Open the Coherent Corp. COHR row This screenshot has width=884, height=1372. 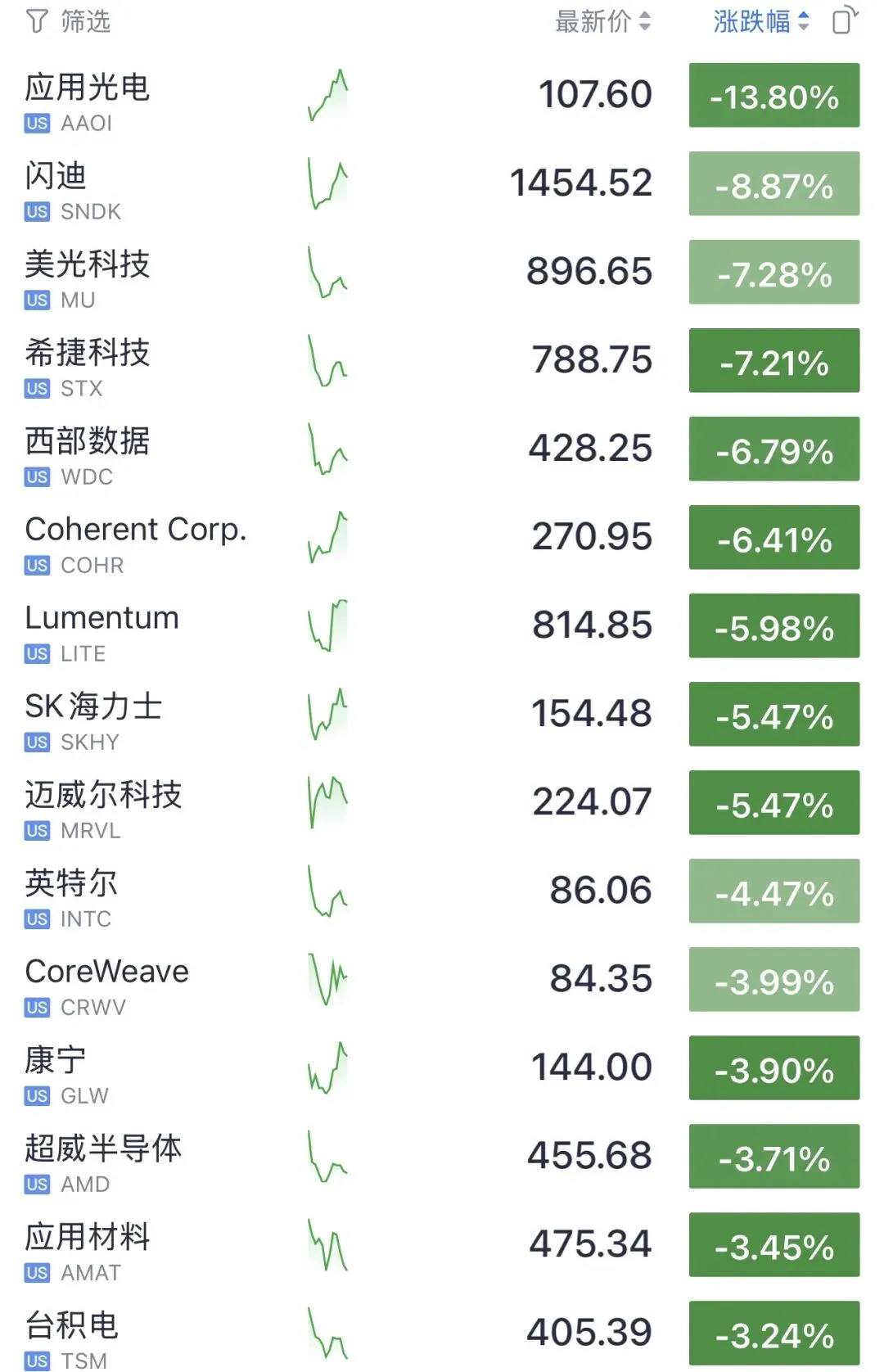click(442, 539)
